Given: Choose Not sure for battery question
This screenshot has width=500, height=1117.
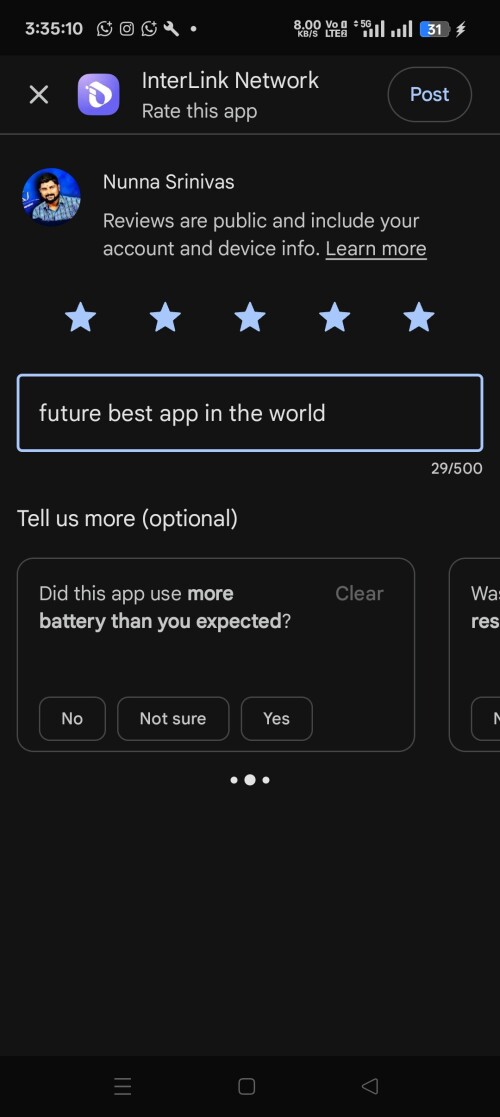Looking at the screenshot, I should (x=173, y=719).
